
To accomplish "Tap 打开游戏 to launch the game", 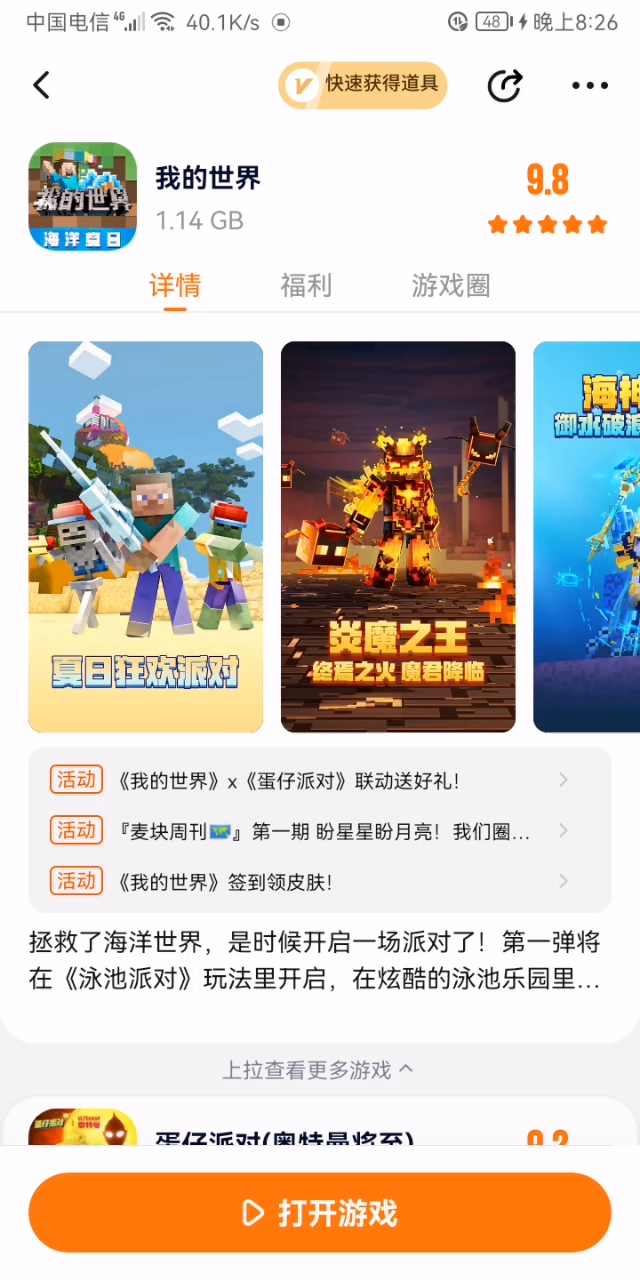I will tap(320, 1213).
